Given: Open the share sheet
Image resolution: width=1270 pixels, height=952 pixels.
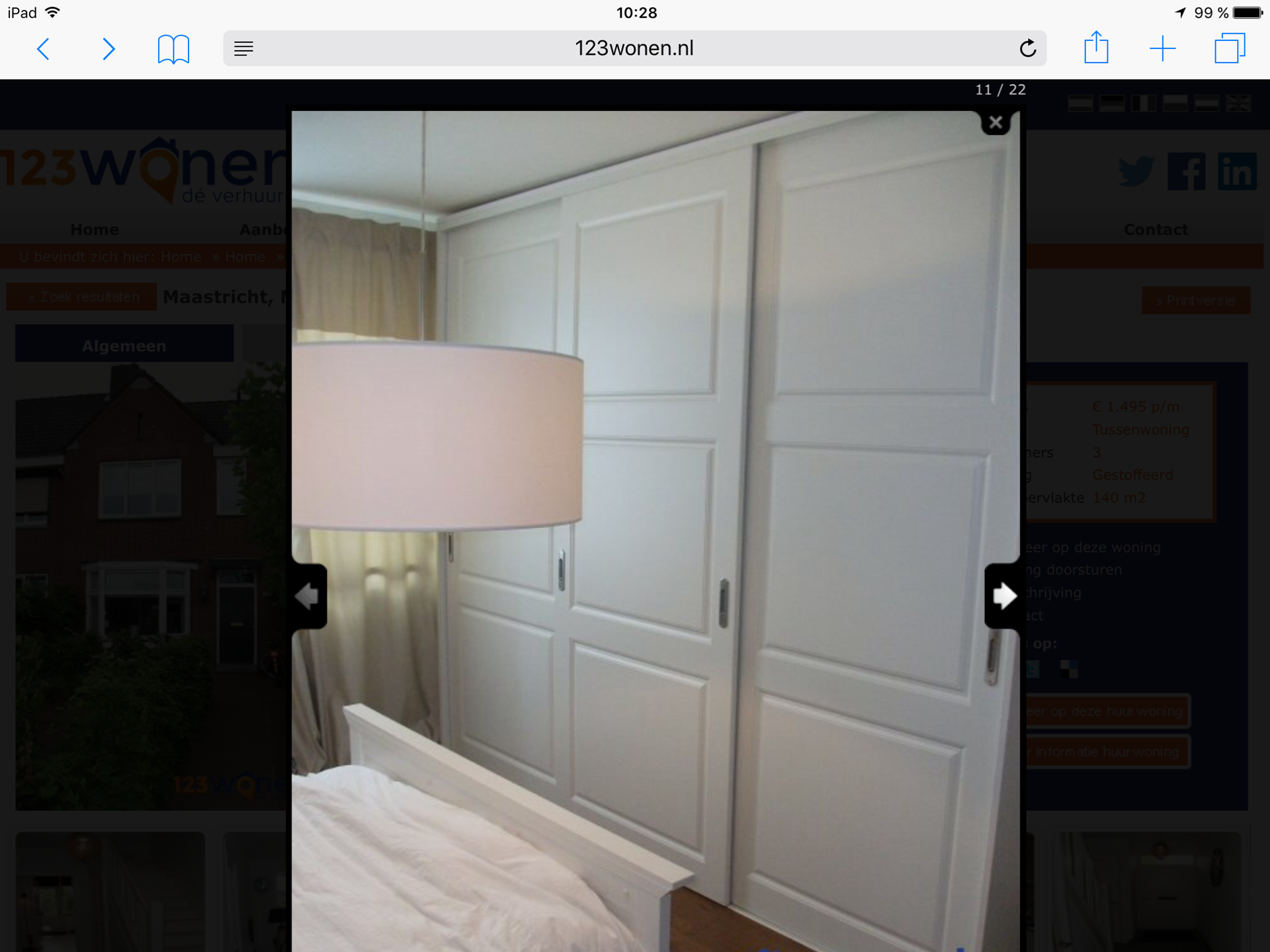Looking at the screenshot, I should (x=1096, y=48).
